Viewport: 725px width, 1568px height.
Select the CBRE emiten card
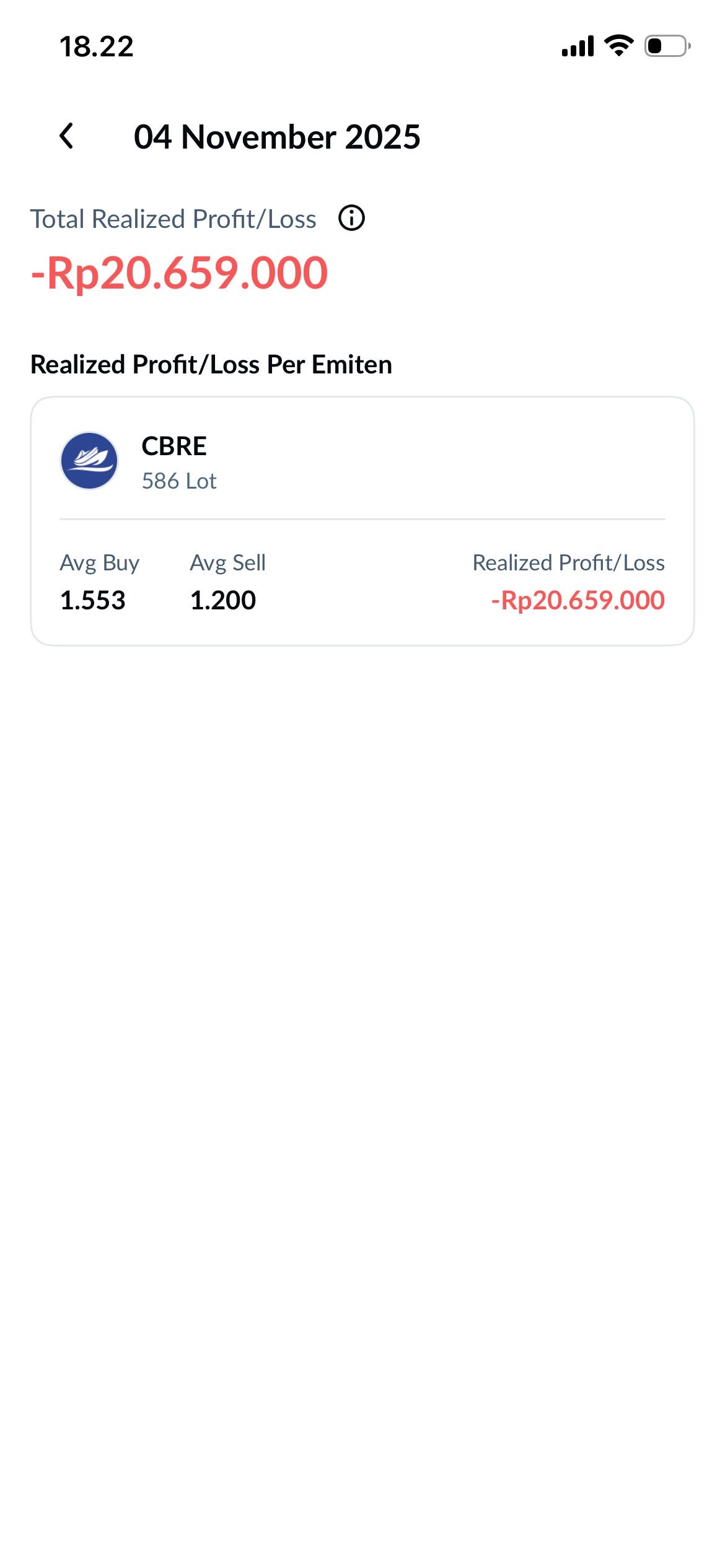[362, 520]
